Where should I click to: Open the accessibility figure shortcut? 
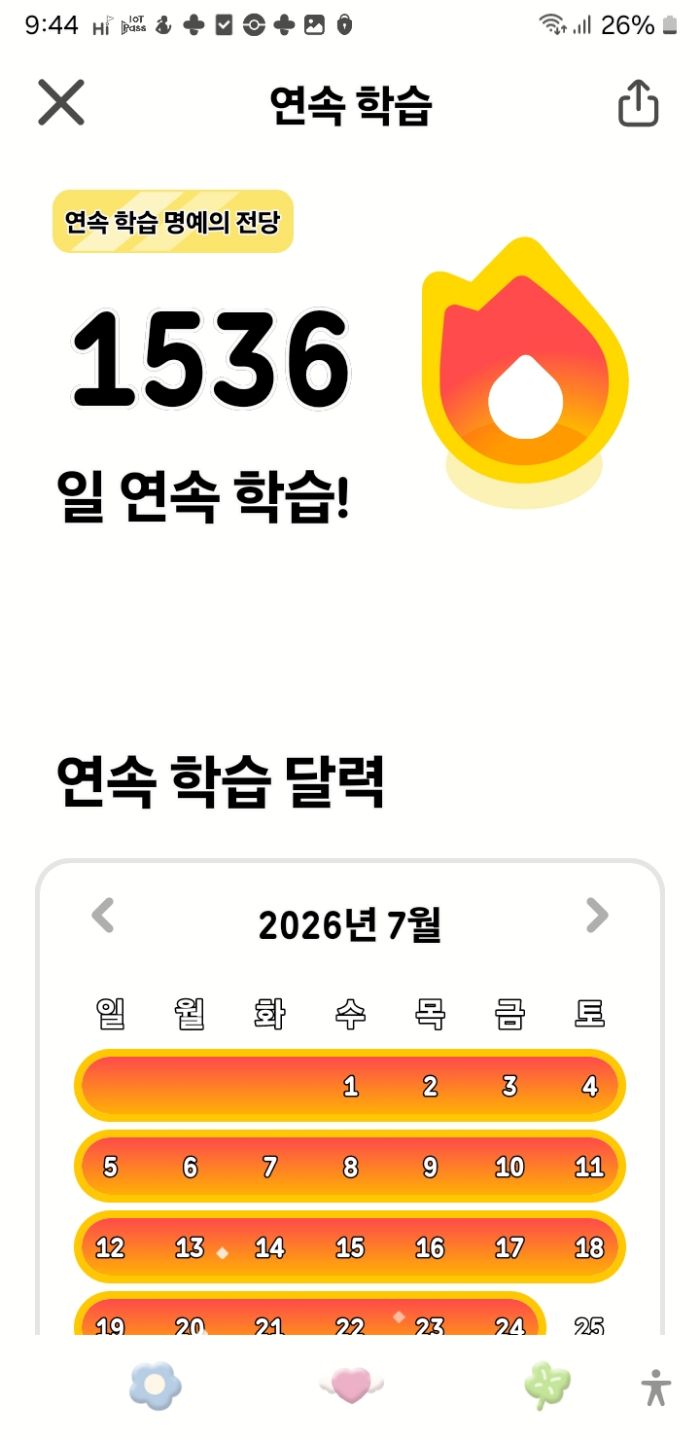point(656,1387)
